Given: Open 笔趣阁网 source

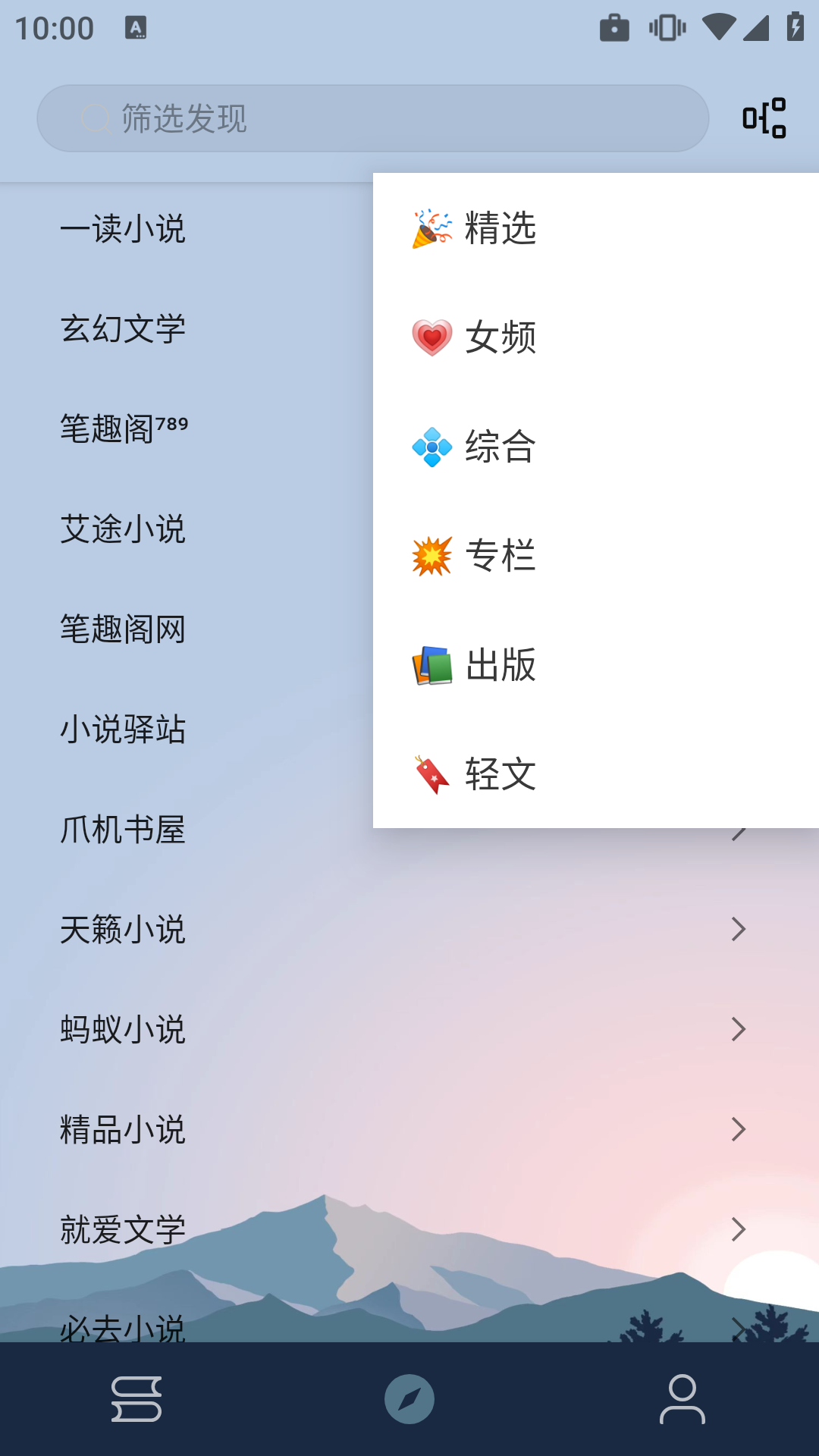Looking at the screenshot, I should 186,629.
